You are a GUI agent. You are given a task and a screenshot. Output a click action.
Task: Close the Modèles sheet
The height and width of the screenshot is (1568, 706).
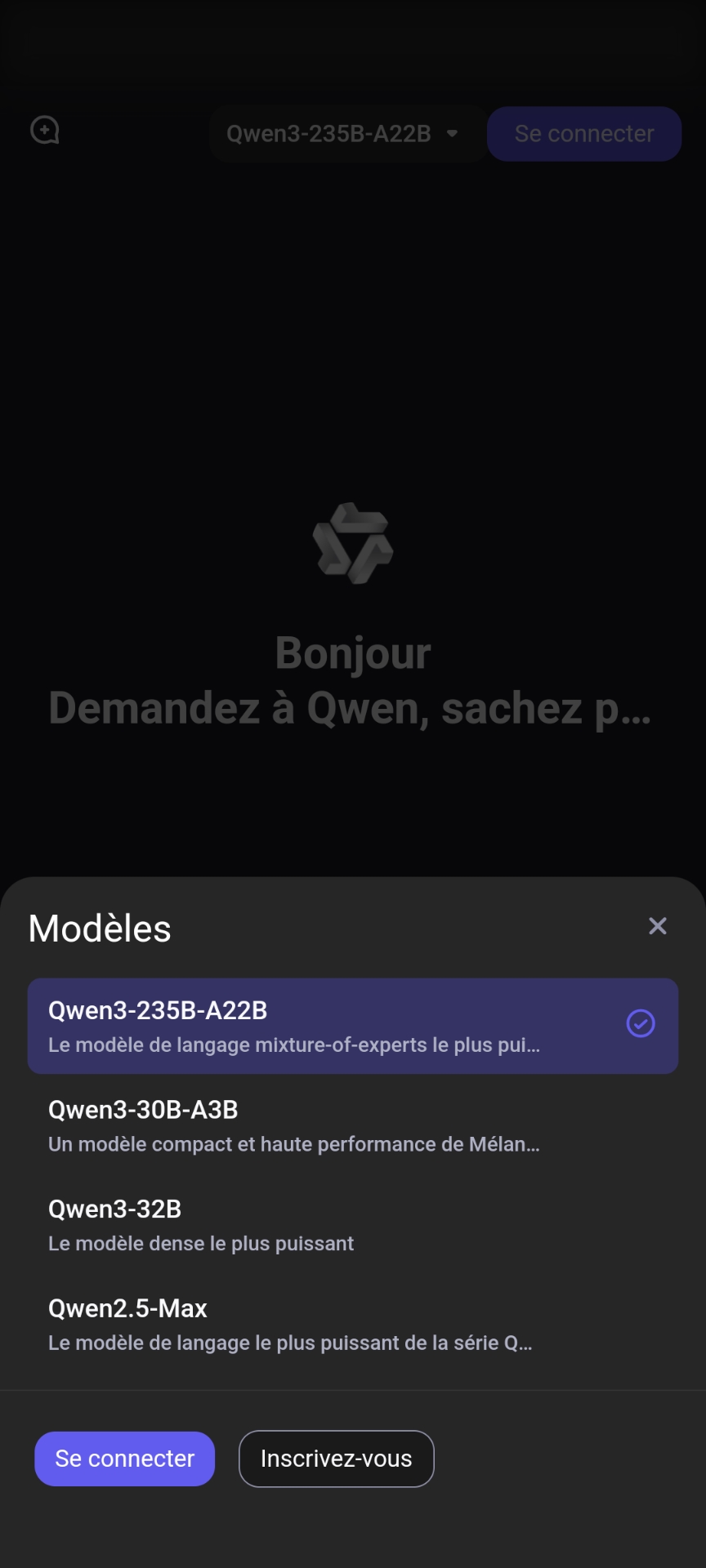657,926
